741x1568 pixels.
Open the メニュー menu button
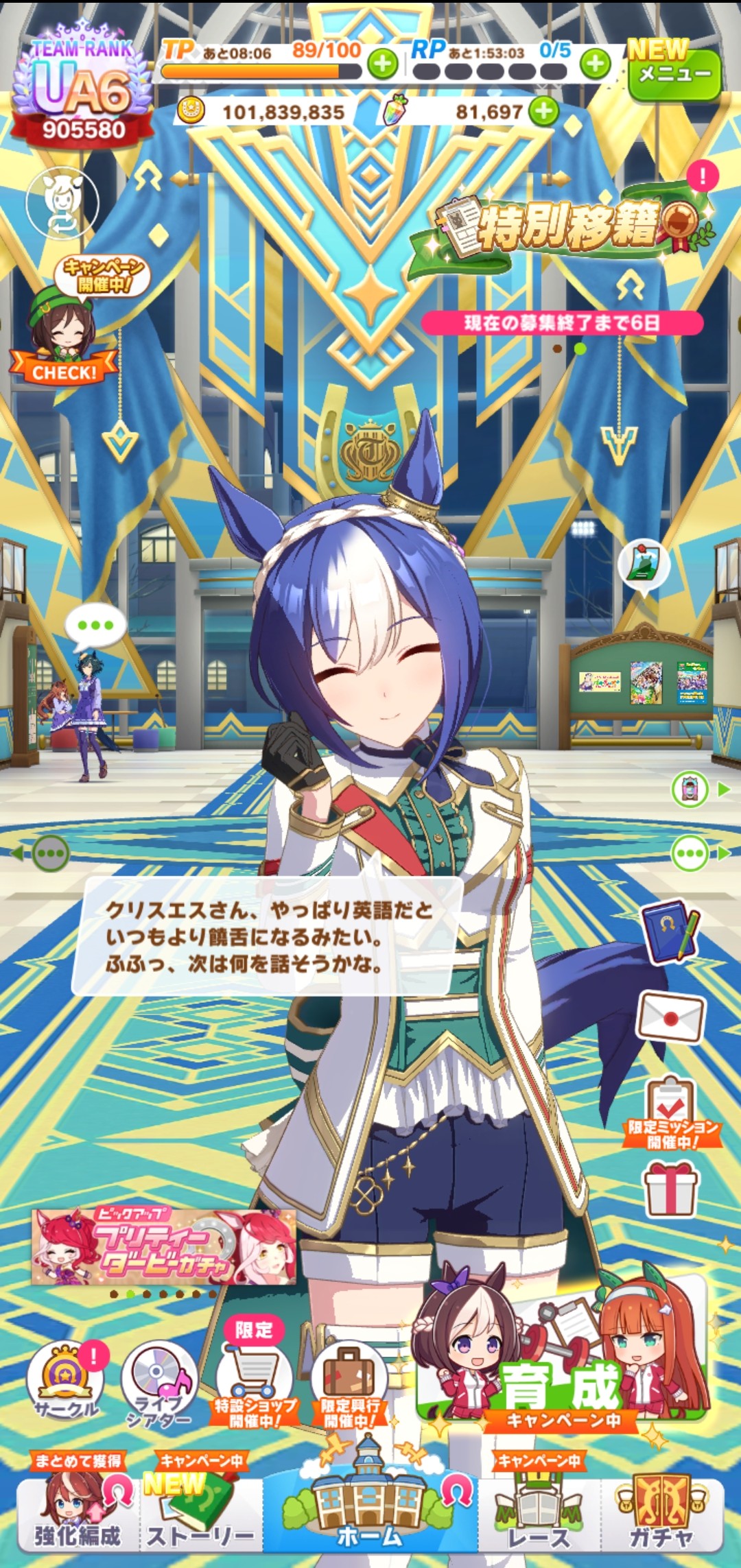(674, 74)
